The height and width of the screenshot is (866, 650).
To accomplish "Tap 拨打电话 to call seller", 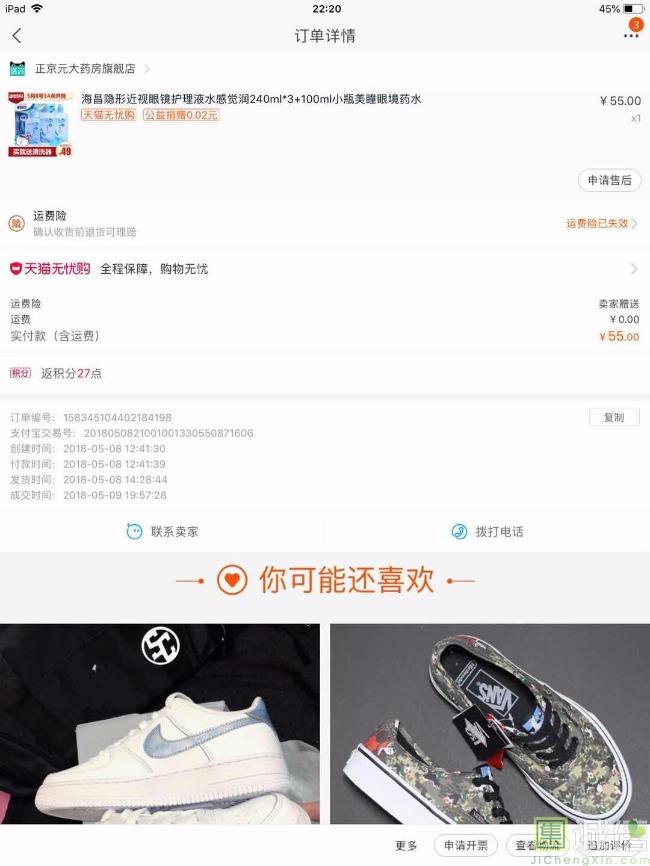I will coord(487,531).
